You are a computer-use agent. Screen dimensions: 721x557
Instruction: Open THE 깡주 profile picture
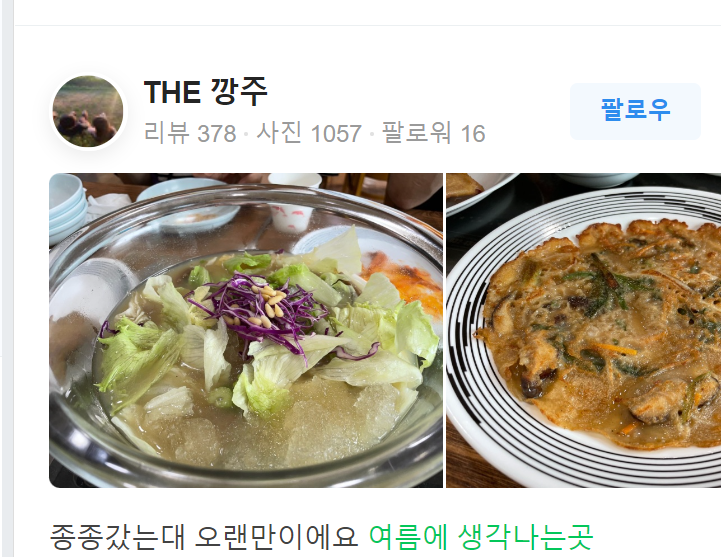[x=88, y=111]
